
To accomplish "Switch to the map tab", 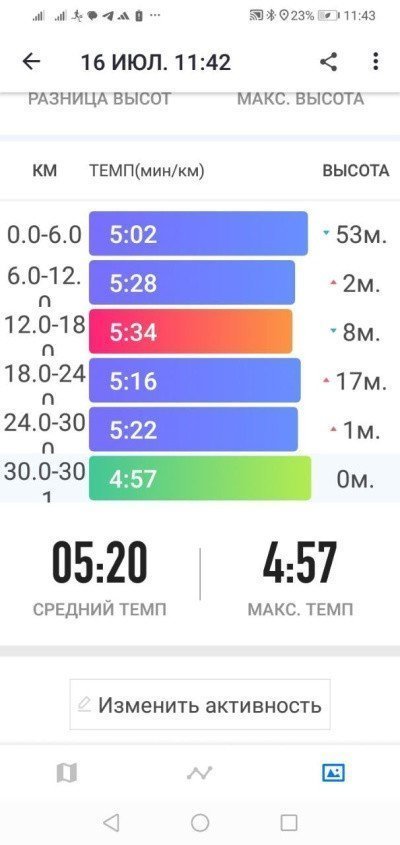I will (67, 773).
